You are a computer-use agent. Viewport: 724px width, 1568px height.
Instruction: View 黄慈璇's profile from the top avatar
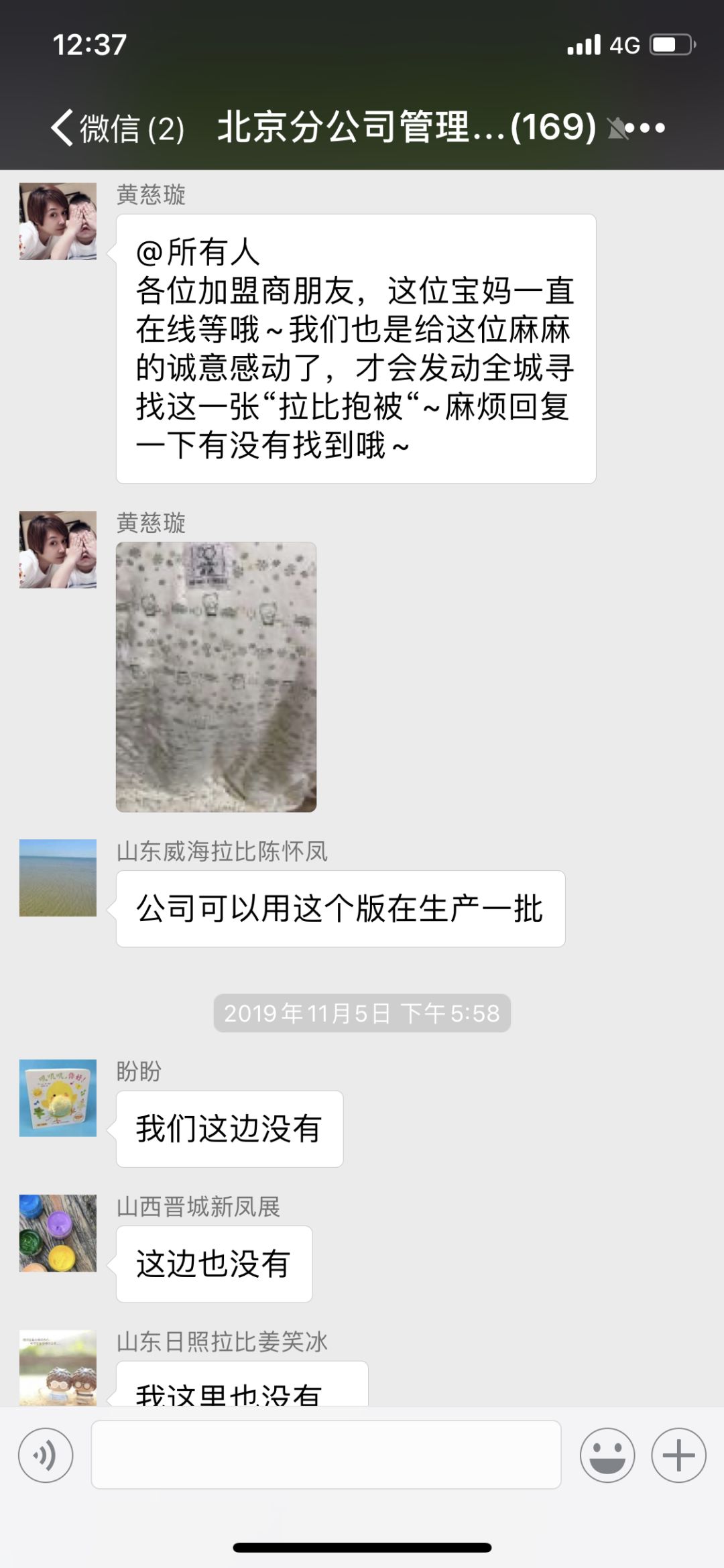58,221
